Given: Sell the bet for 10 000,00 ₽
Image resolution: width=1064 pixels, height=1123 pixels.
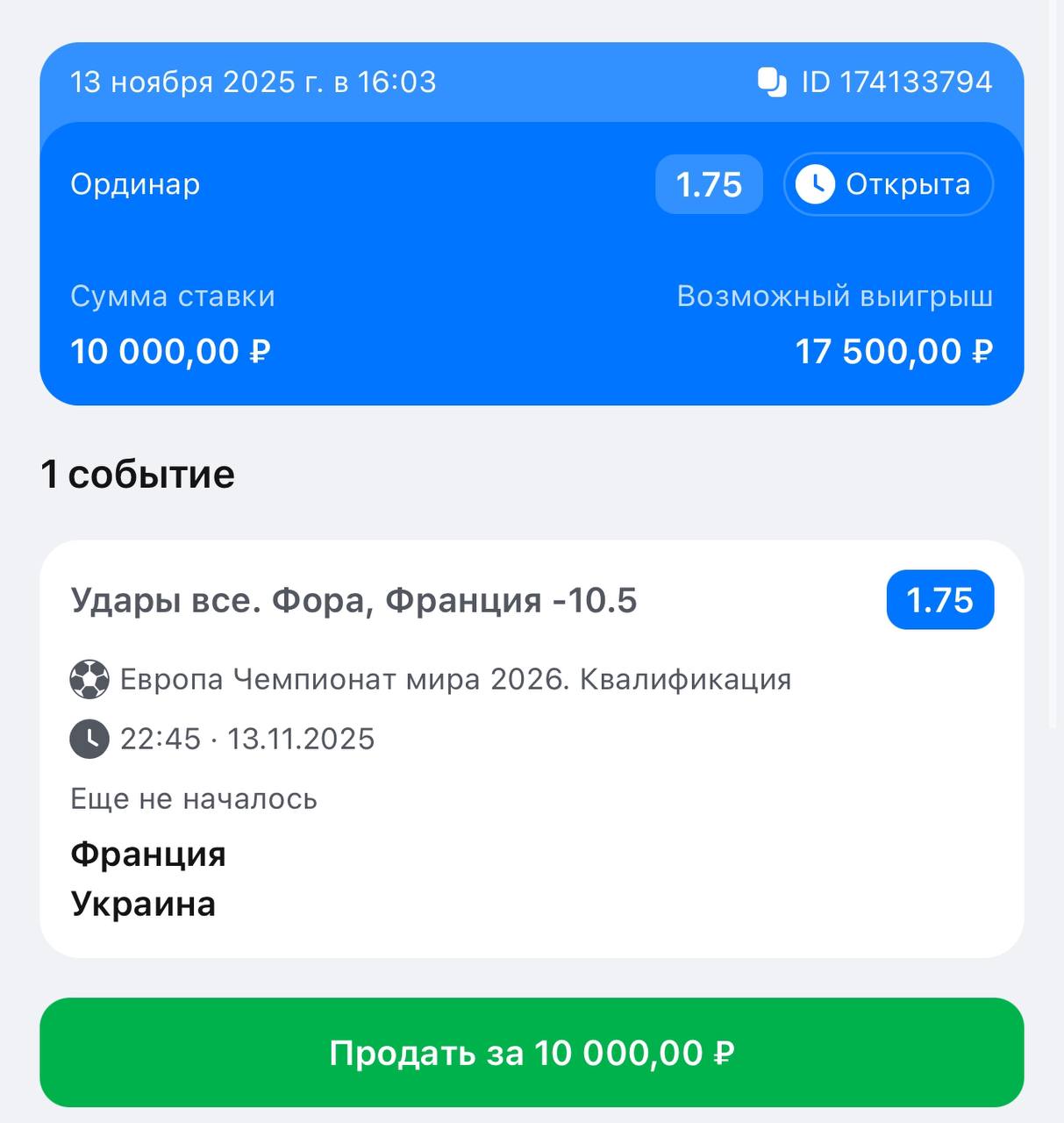Looking at the screenshot, I should 532,1052.
